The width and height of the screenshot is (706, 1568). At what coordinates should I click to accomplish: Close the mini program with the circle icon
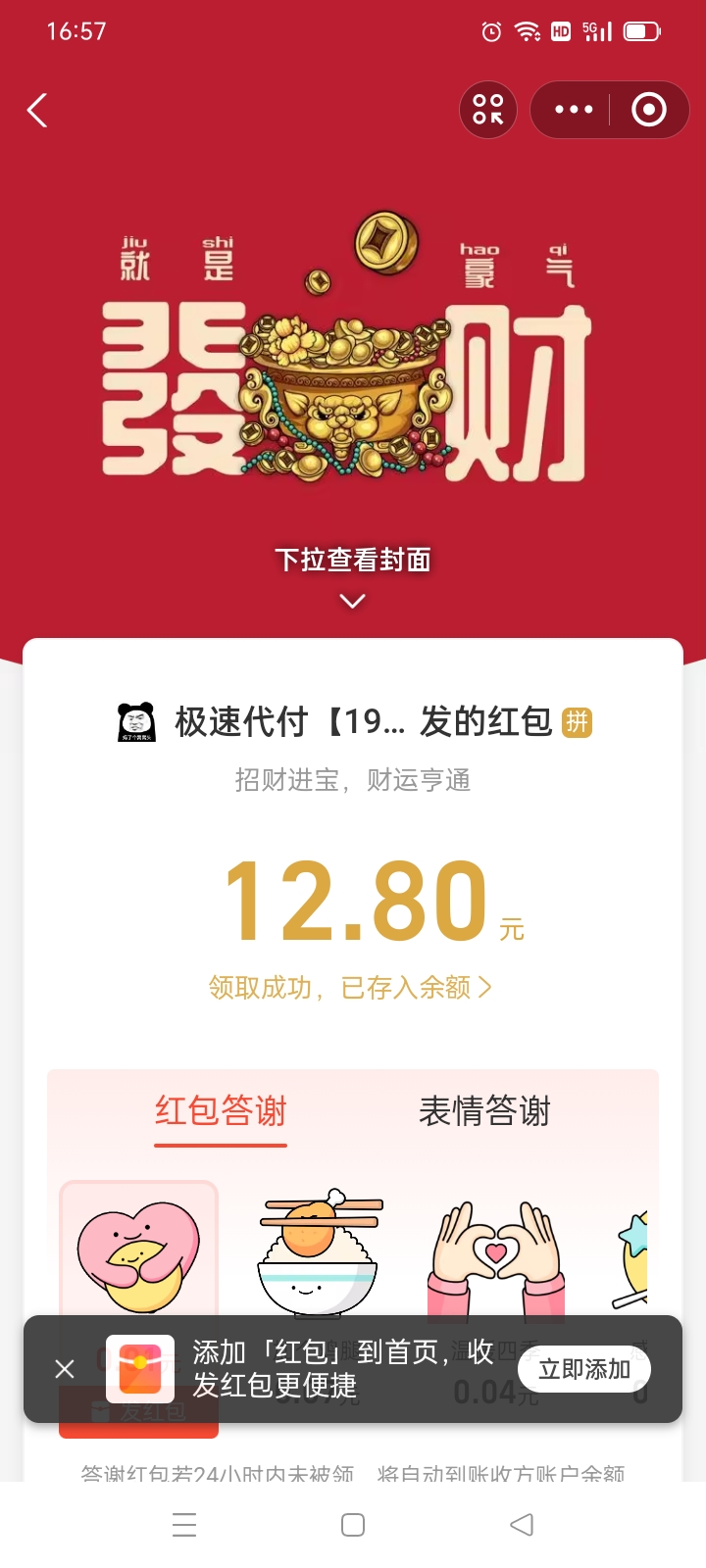click(648, 110)
